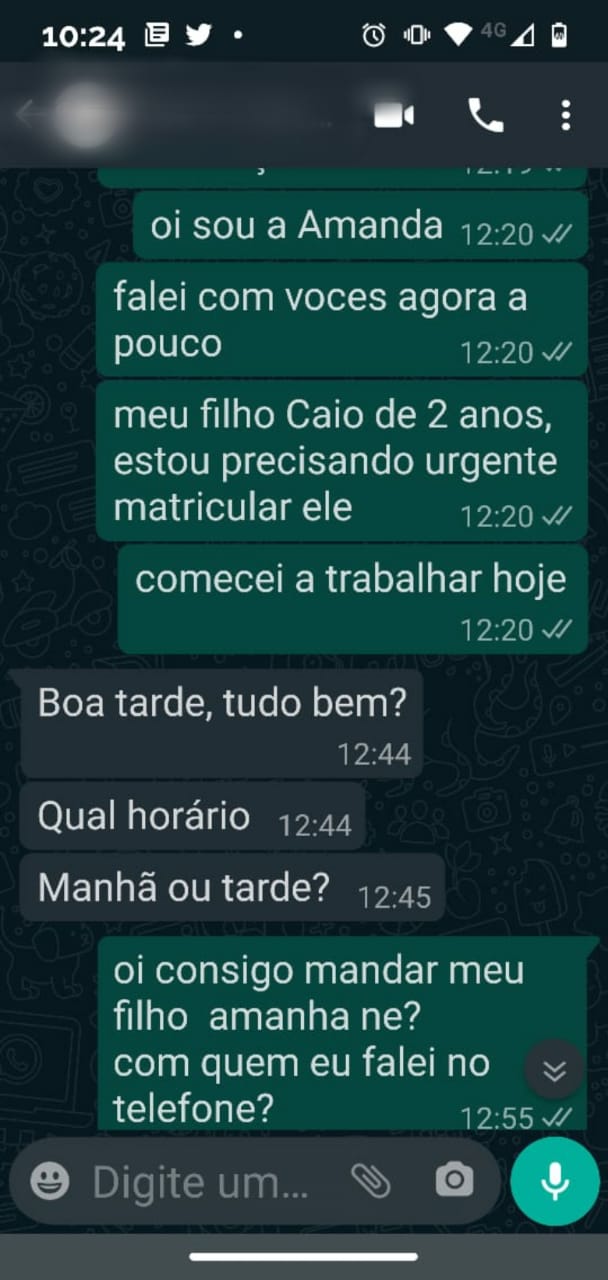Jump to the latest messages

554,1071
